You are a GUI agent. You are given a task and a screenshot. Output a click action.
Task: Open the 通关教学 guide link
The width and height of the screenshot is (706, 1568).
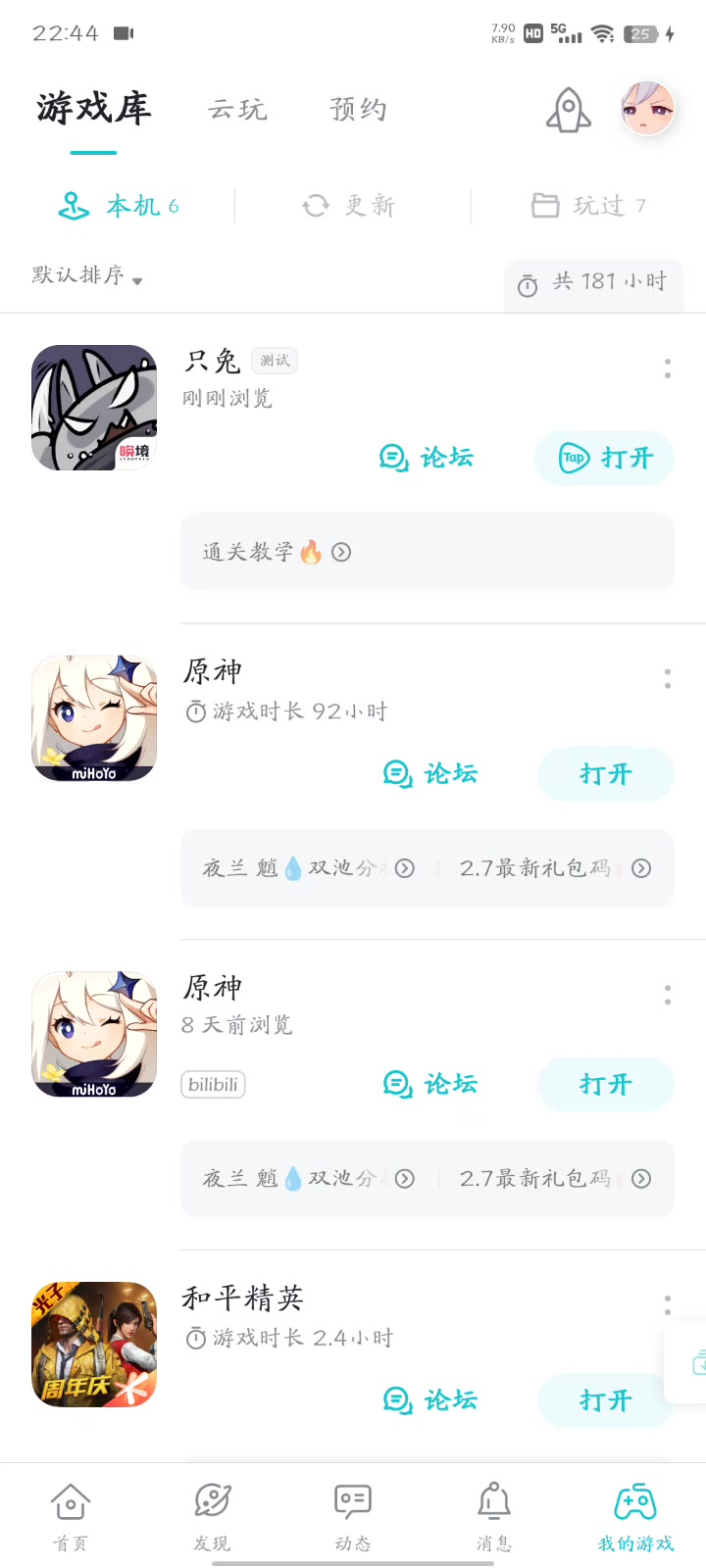[x=277, y=552]
